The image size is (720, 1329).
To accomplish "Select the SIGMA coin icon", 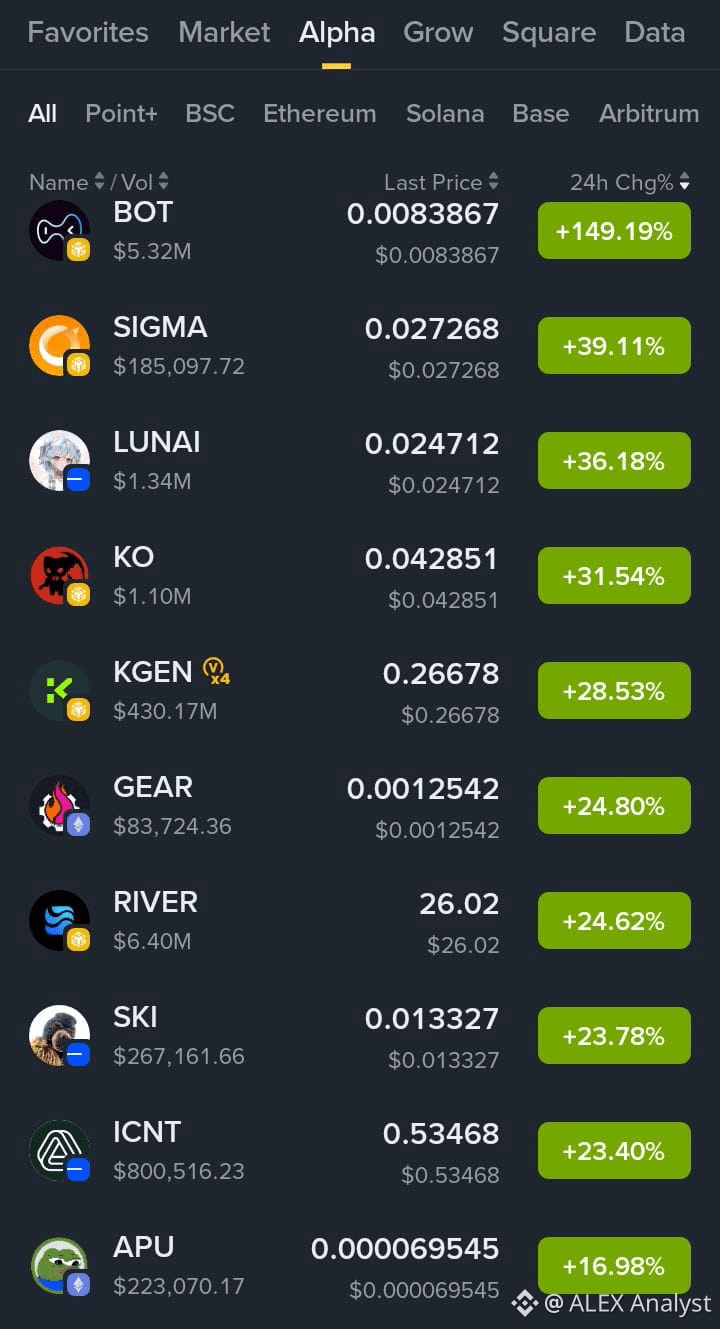I will [x=57, y=344].
